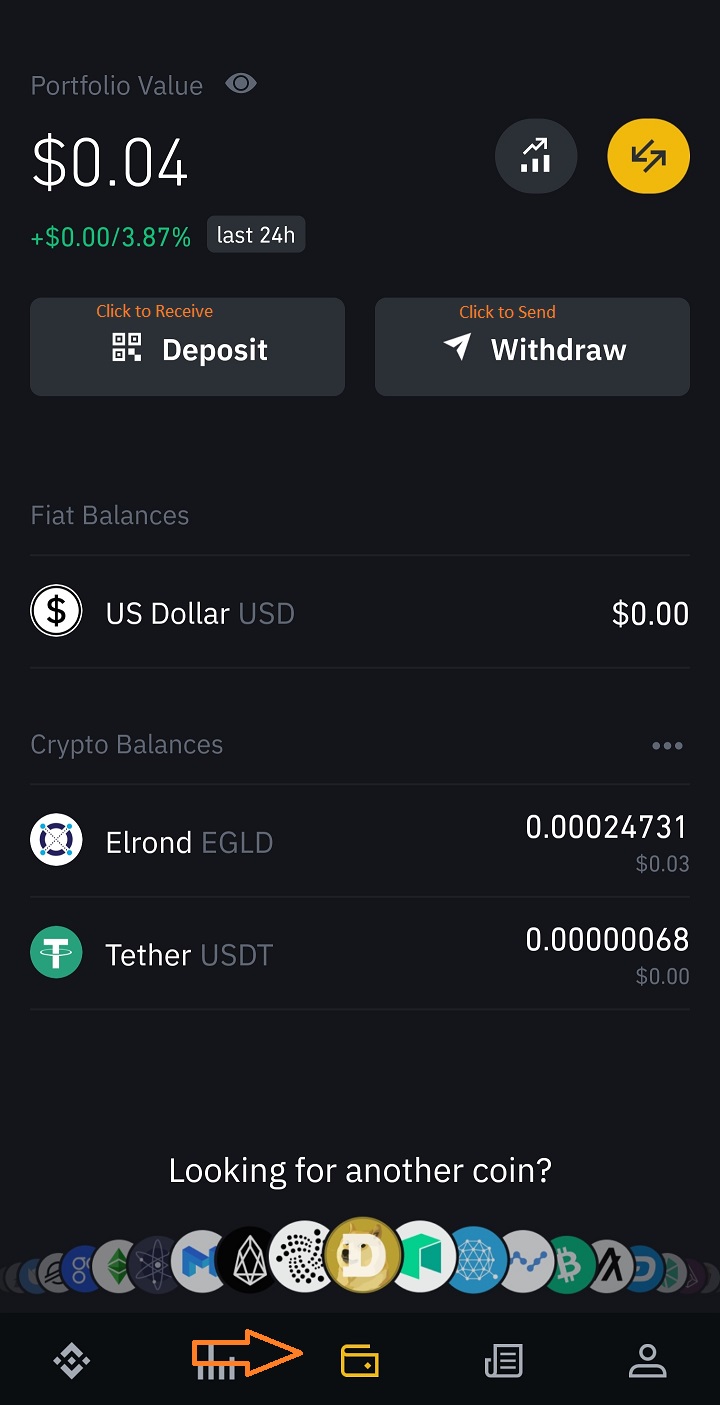Open the US Dollar USD balance
The image size is (720, 1405).
pyautogui.click(x=360, y=613)
